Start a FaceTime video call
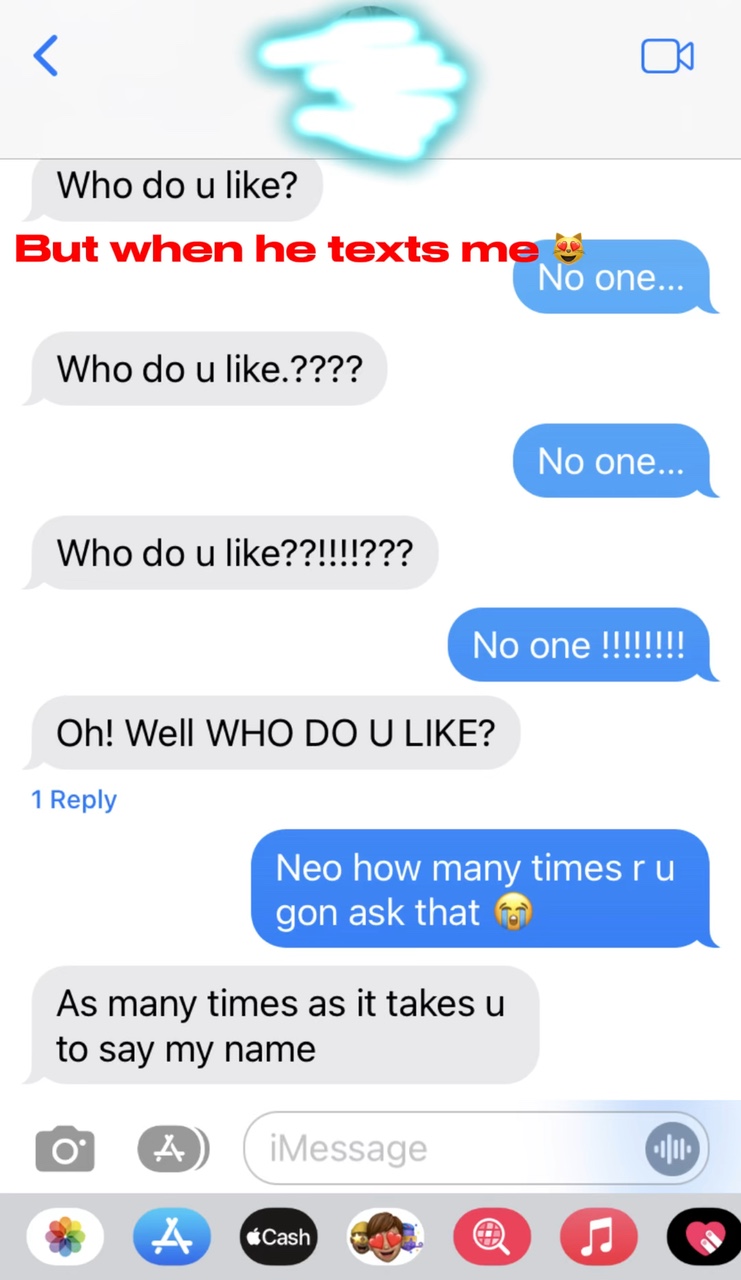The height and width of the screenshot is (1280, 741). click(667, 56)
